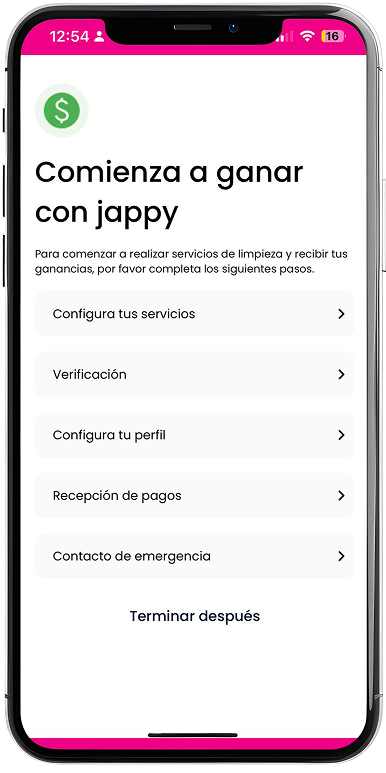Image resolution: width=386 pixels, height=773 pixels.
Task: Open Configura tus servicios
Action: point(195,314)
